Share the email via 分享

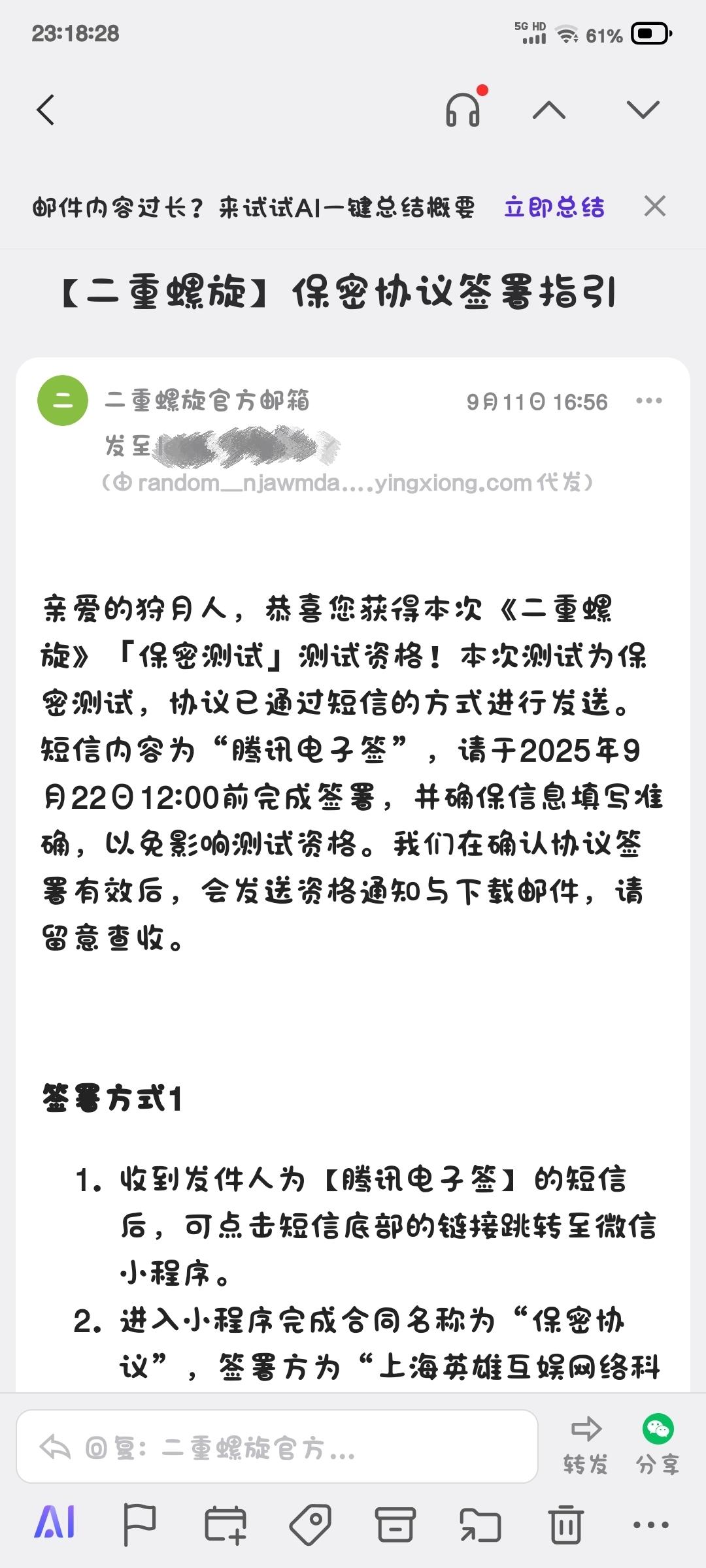coord(658,1445)
